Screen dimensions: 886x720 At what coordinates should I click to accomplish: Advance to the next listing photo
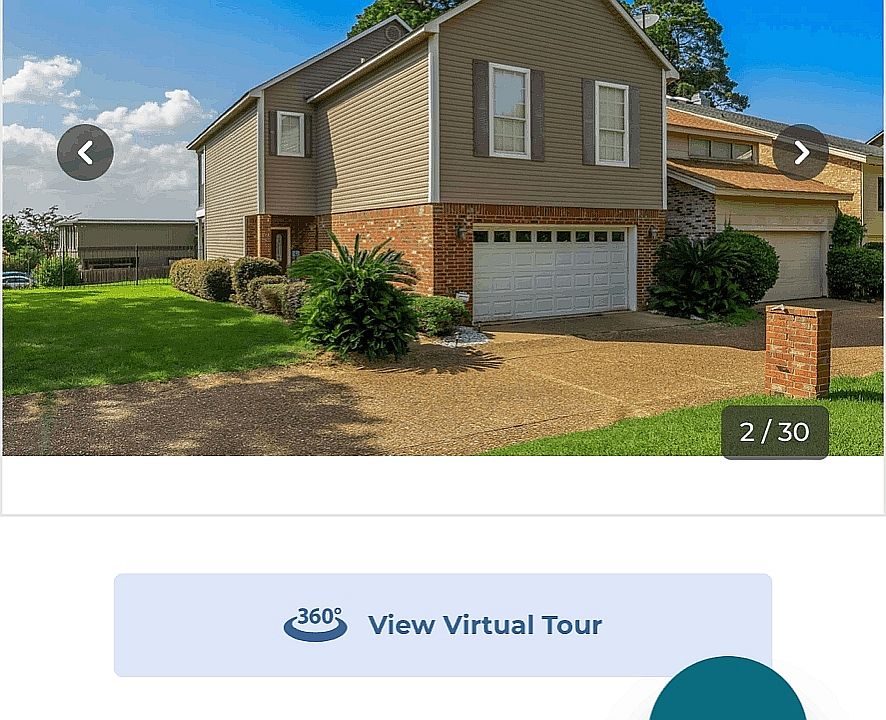click(x=801, y=153)
